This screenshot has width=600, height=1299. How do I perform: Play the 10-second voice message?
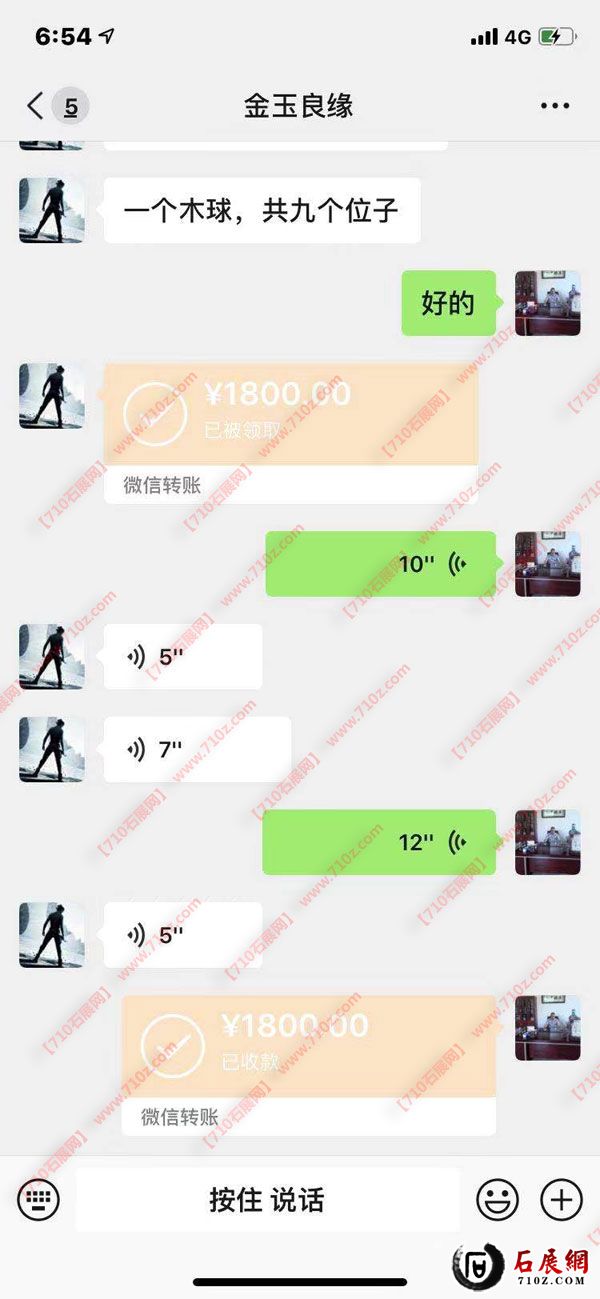click(x=380, y=564)
